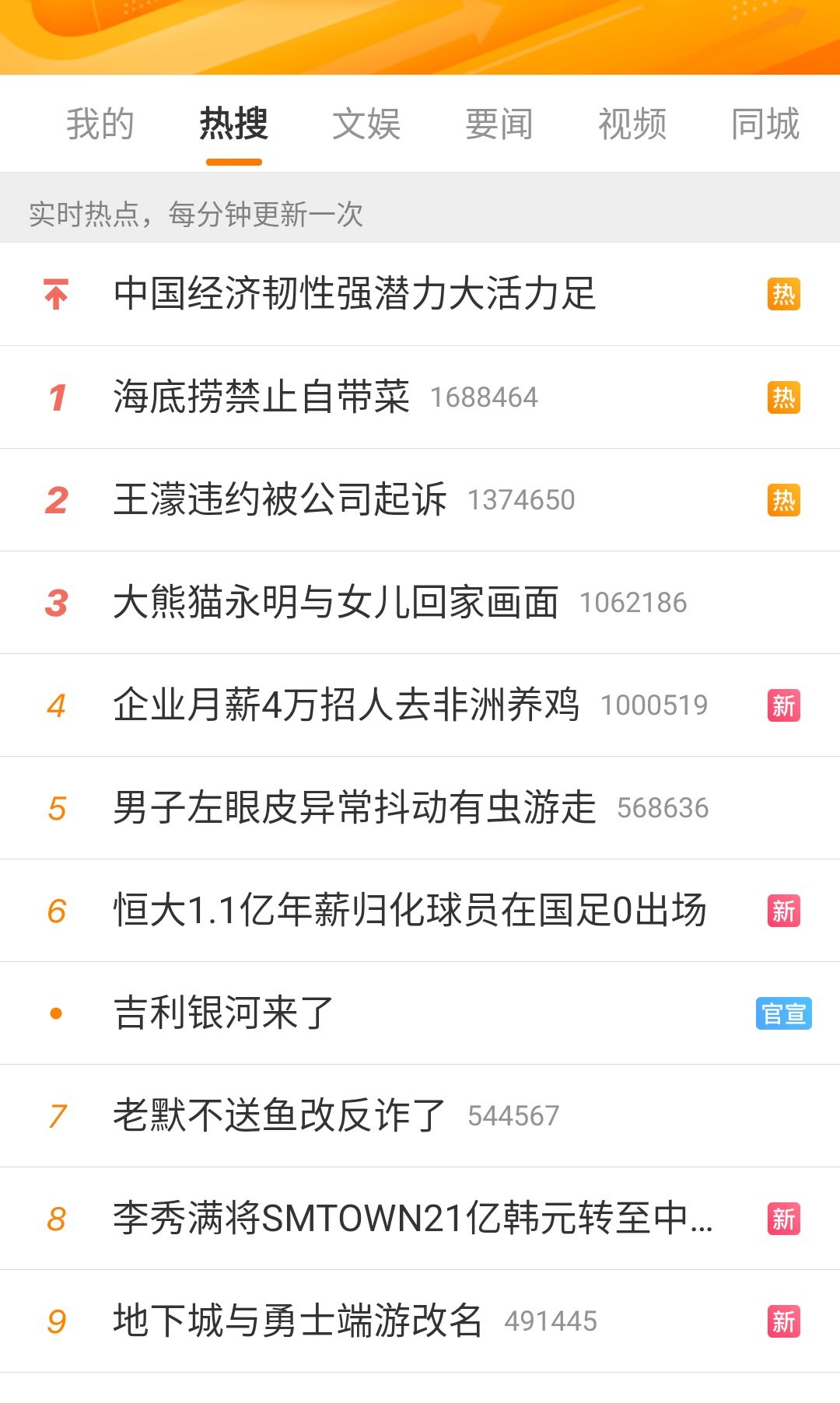Image resolution: width=840 pixels, height=1403 pixels.
Task: Open topic 老默不送鱼改反诈了
Action: point(420,1116)
